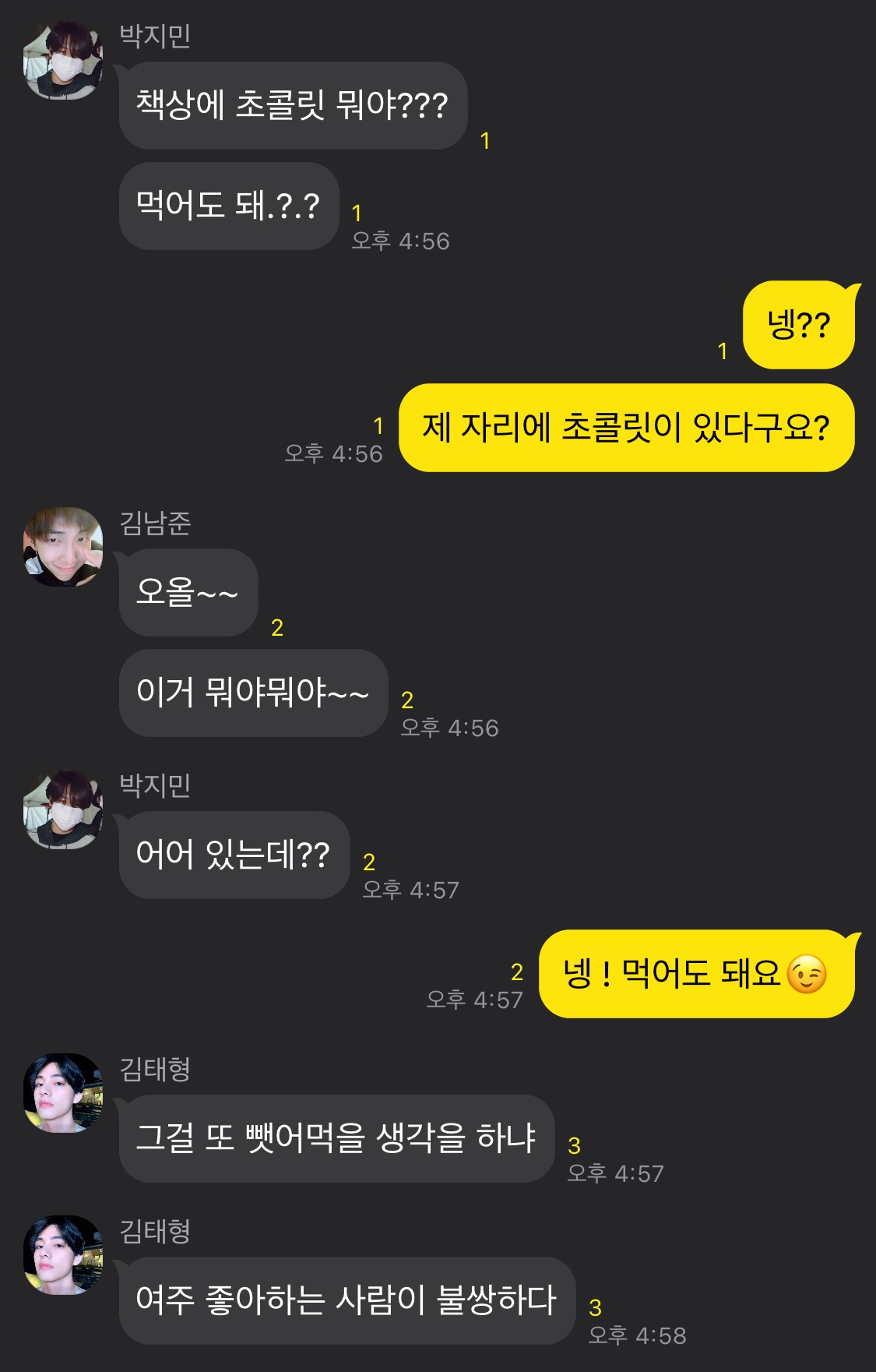Open 김남준's profile picture
The height and width of the screenshot is (1372, 876).
coord(63,547)
